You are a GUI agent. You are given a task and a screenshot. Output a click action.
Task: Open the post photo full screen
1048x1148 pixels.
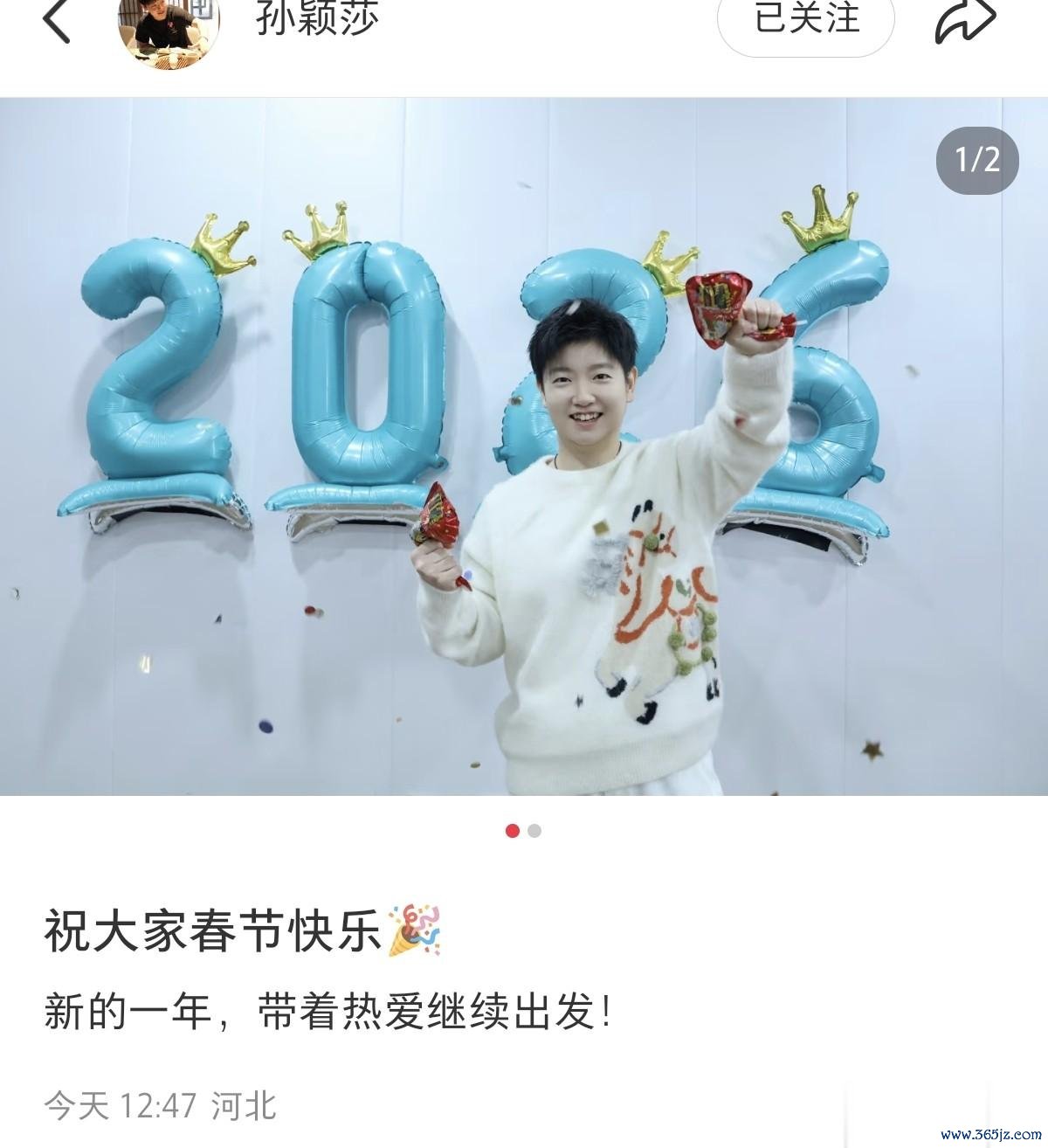tap(524, 446)
